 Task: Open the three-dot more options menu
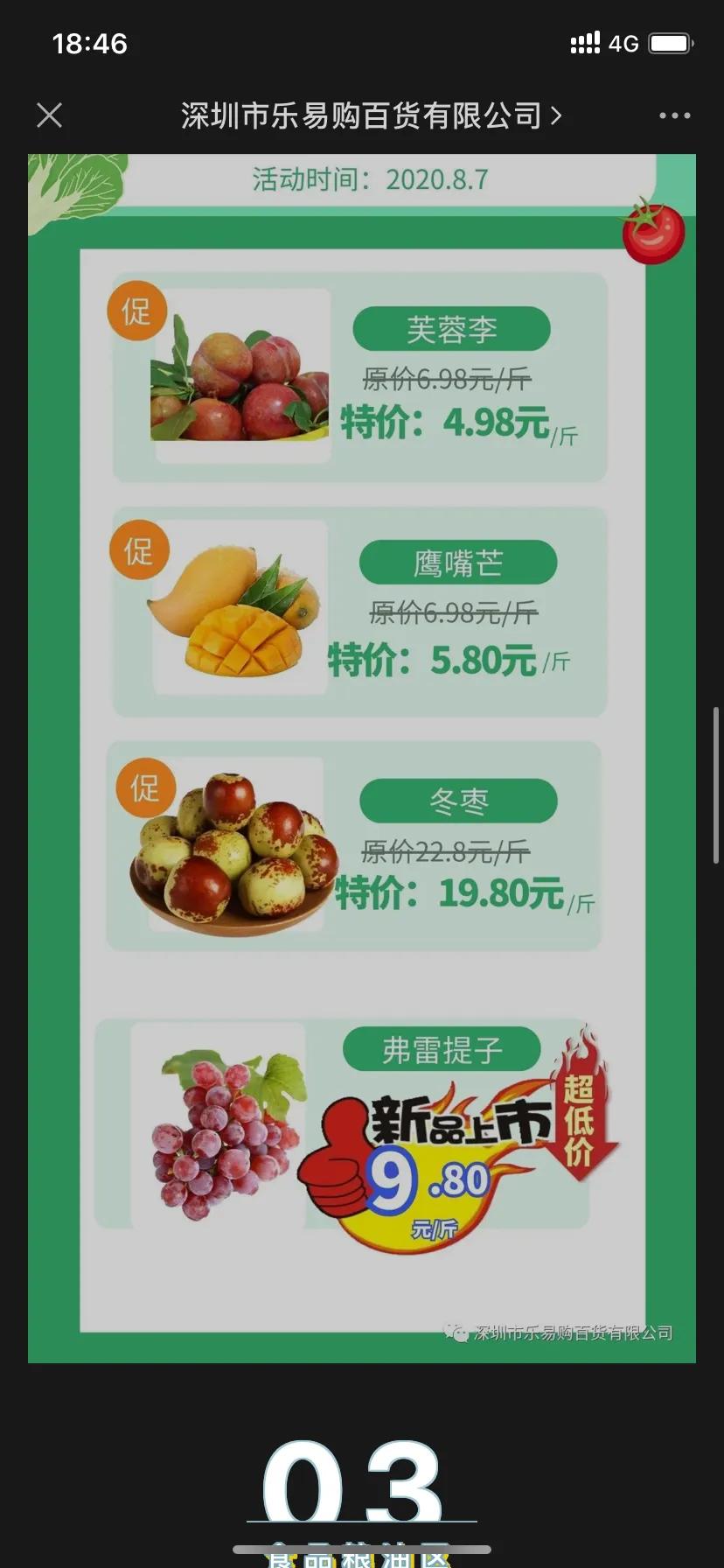pos(674,115)
